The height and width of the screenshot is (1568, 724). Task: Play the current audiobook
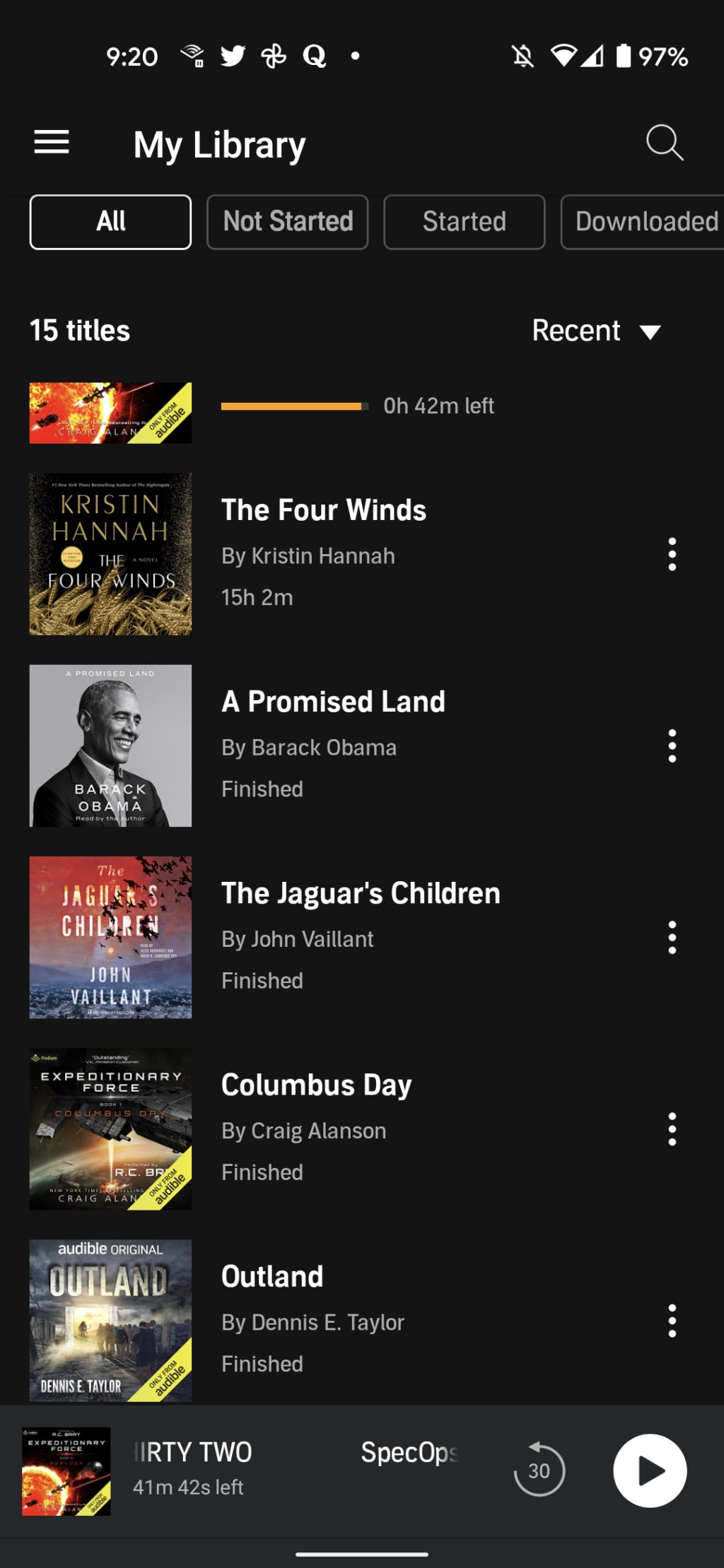point(650,1470)
